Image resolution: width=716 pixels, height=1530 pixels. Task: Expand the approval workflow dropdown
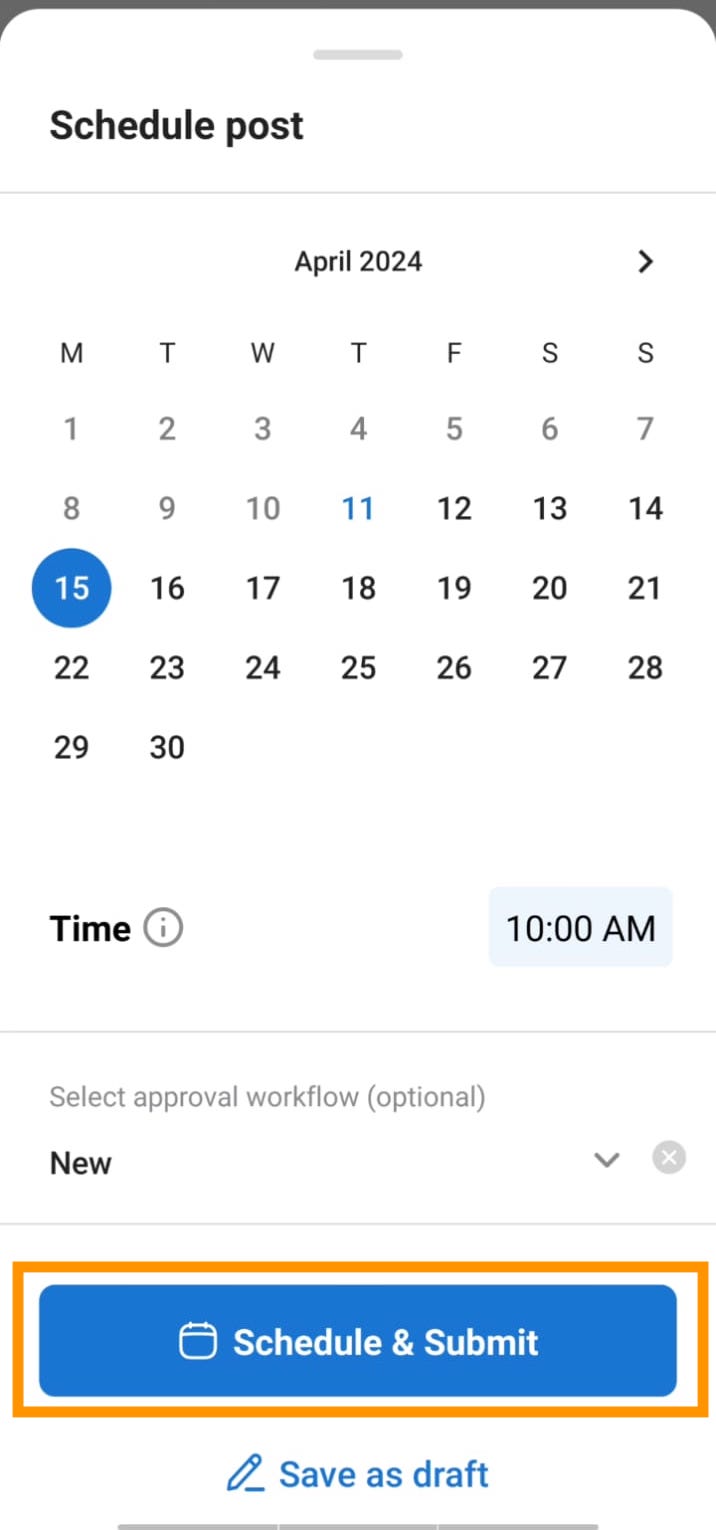click(x=607, y=1160)
